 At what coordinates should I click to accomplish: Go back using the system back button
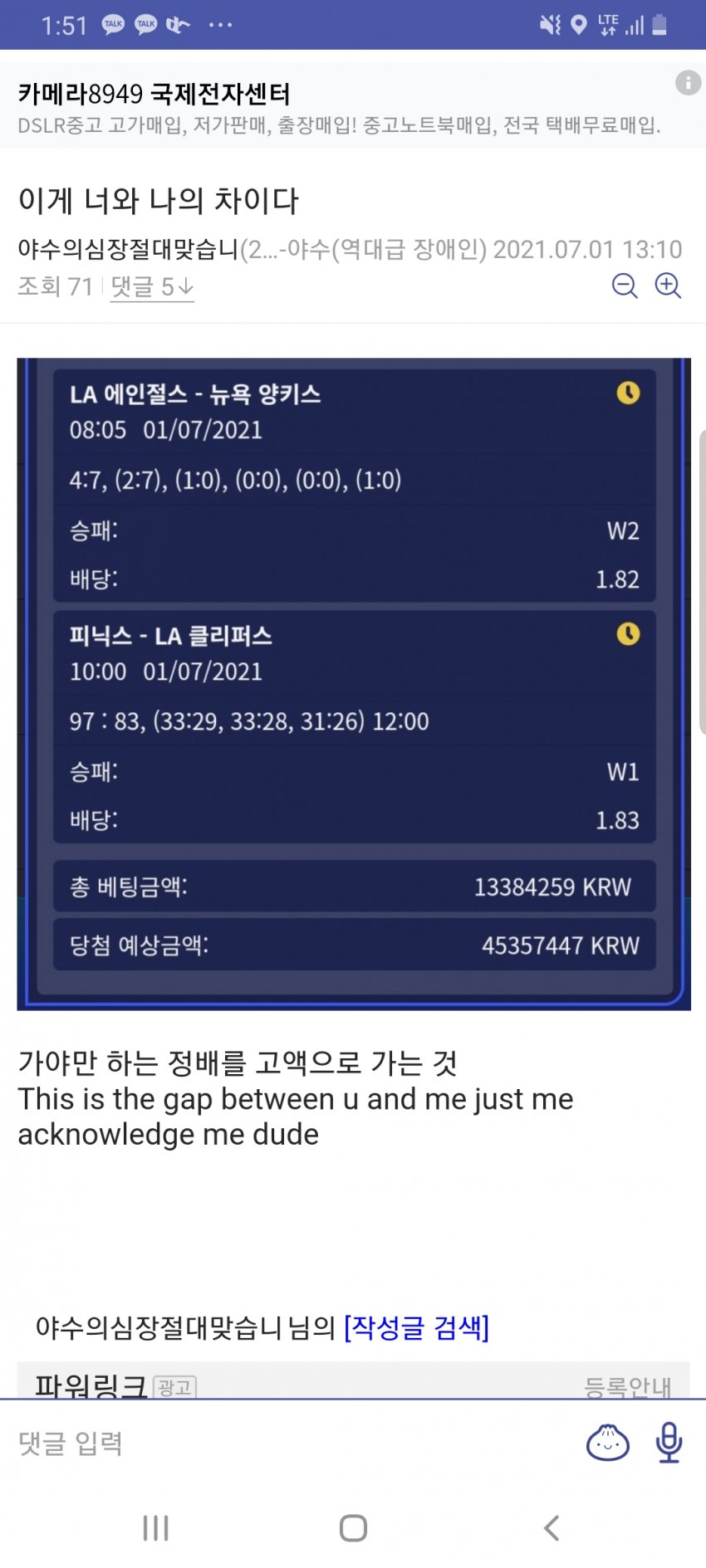[x=552, y=1528]
